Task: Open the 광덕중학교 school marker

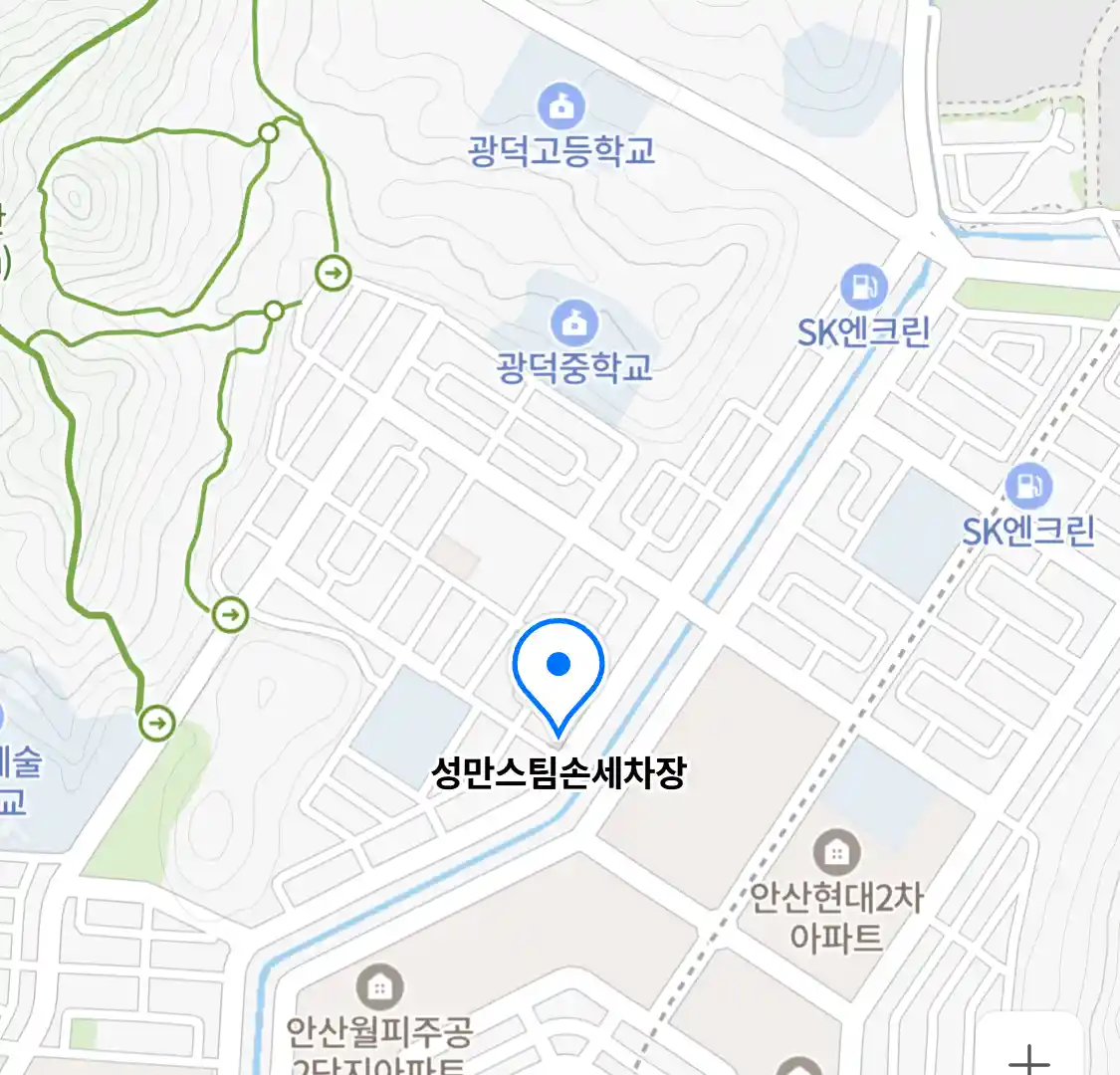Action: coord(574,323)
